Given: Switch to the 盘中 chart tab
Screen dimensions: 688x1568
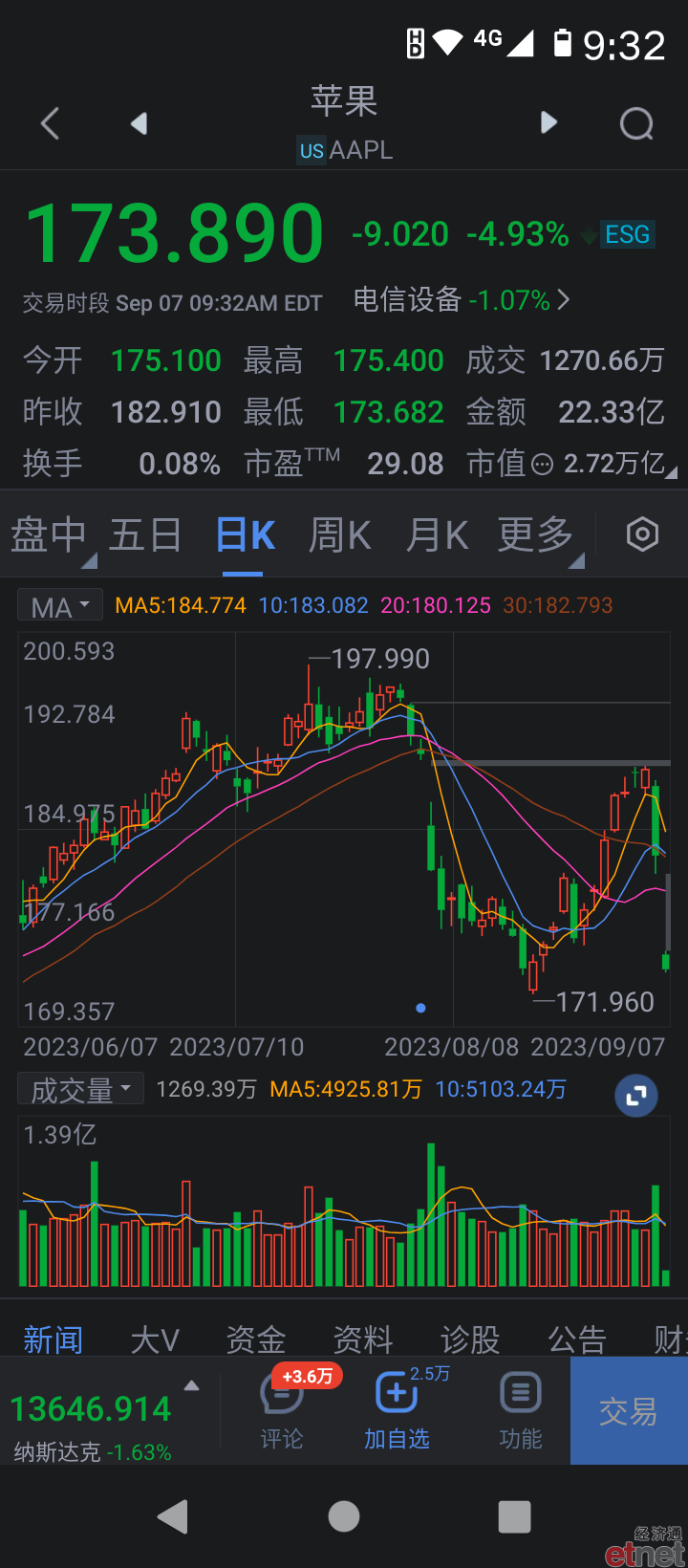Looking at the screenshot, I should pyautogui.click(x=50, y=535).
